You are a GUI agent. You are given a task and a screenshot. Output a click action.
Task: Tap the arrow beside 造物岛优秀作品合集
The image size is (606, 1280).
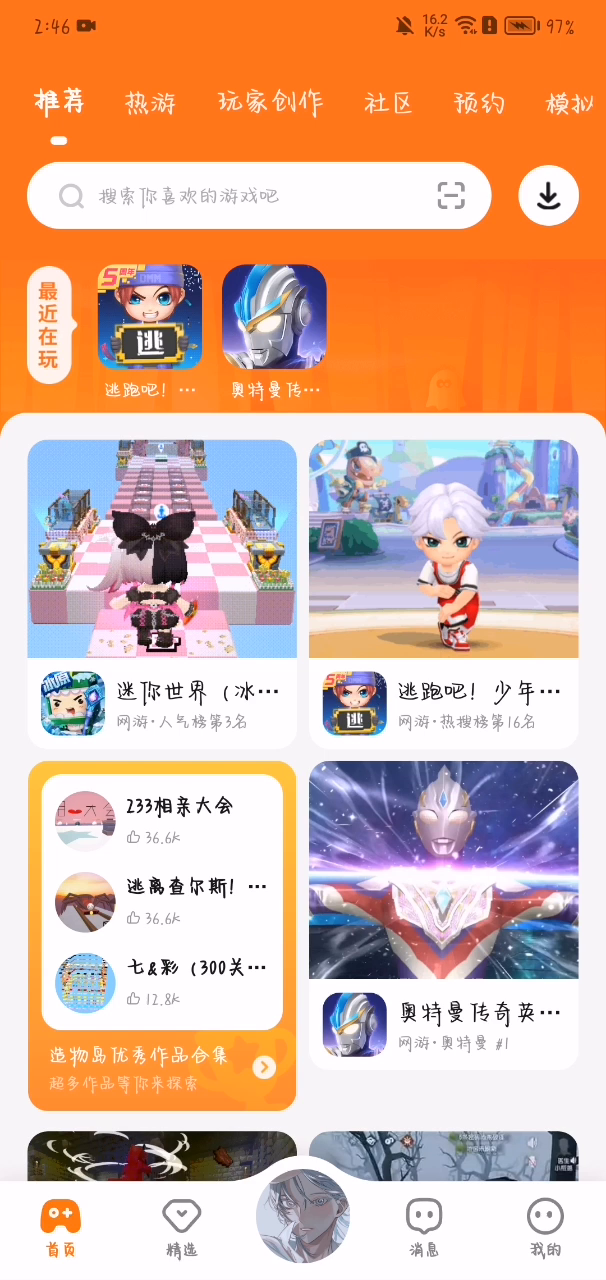tap(264, 1067)
